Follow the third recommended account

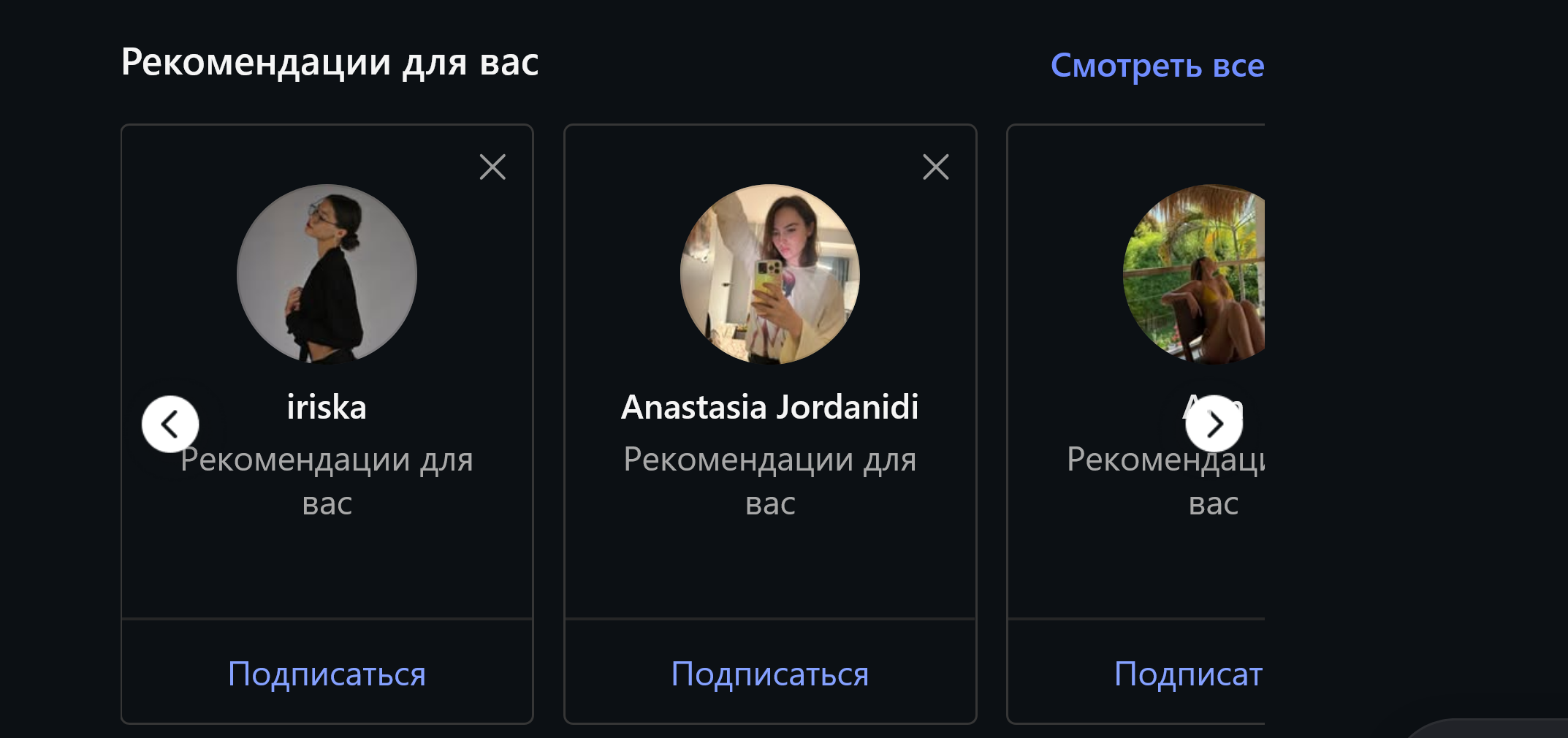pyautogui.click(x=1187, y=674)
